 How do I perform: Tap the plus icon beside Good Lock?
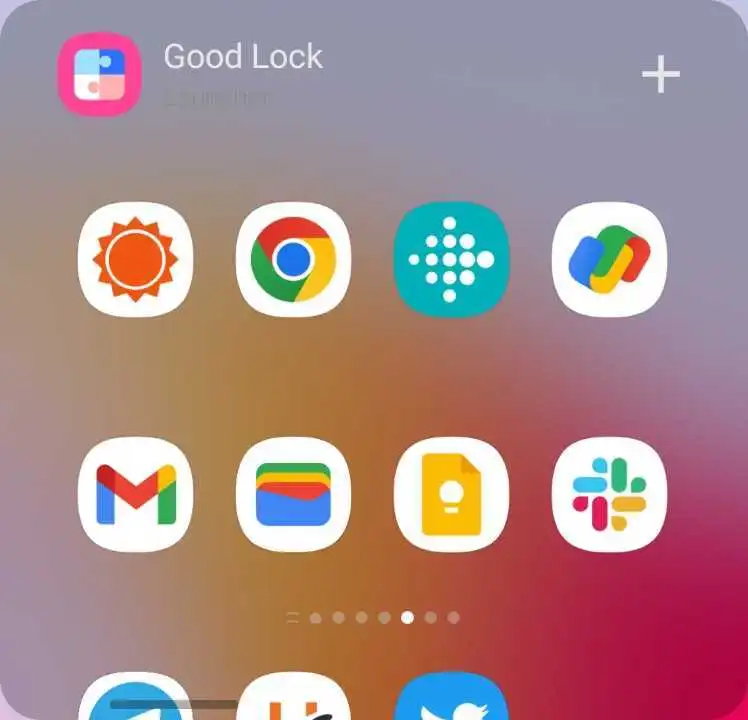tap(661, 74)
